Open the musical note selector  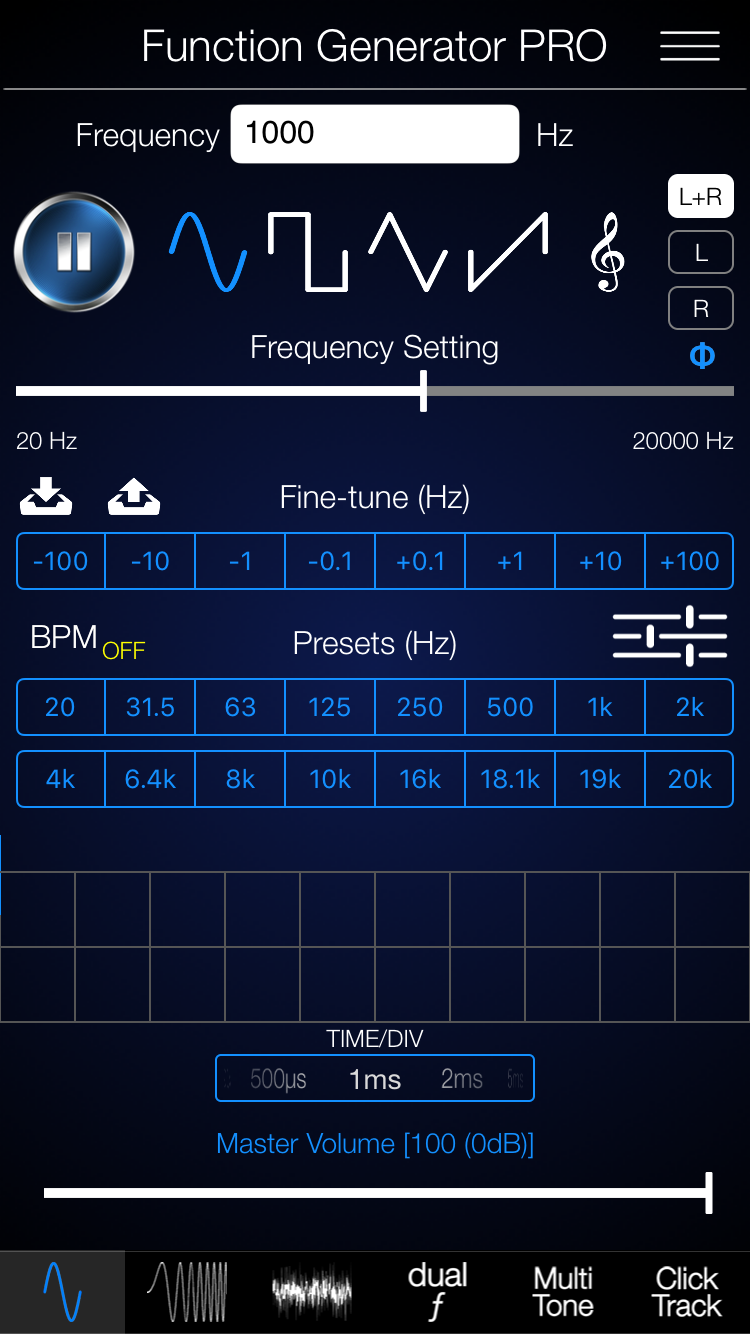click(x=607, y=254)
